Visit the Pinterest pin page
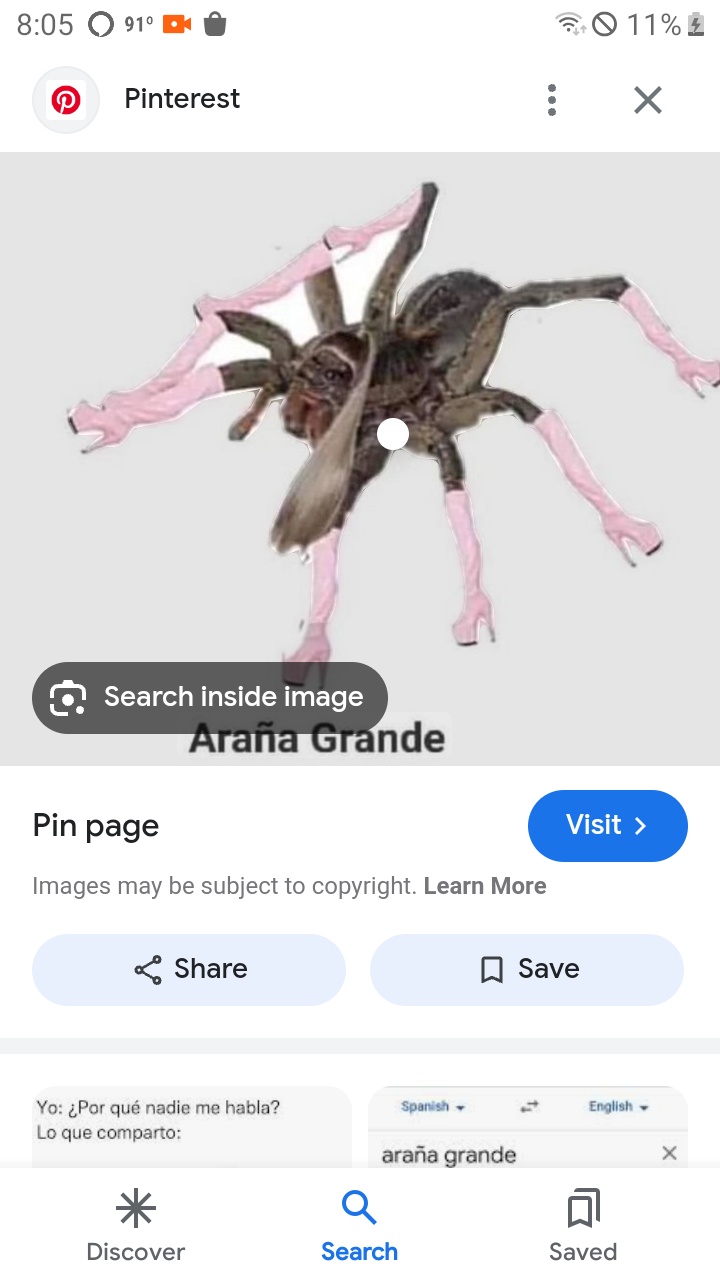Screen dimensions: 720x1280 pos(607,825)
